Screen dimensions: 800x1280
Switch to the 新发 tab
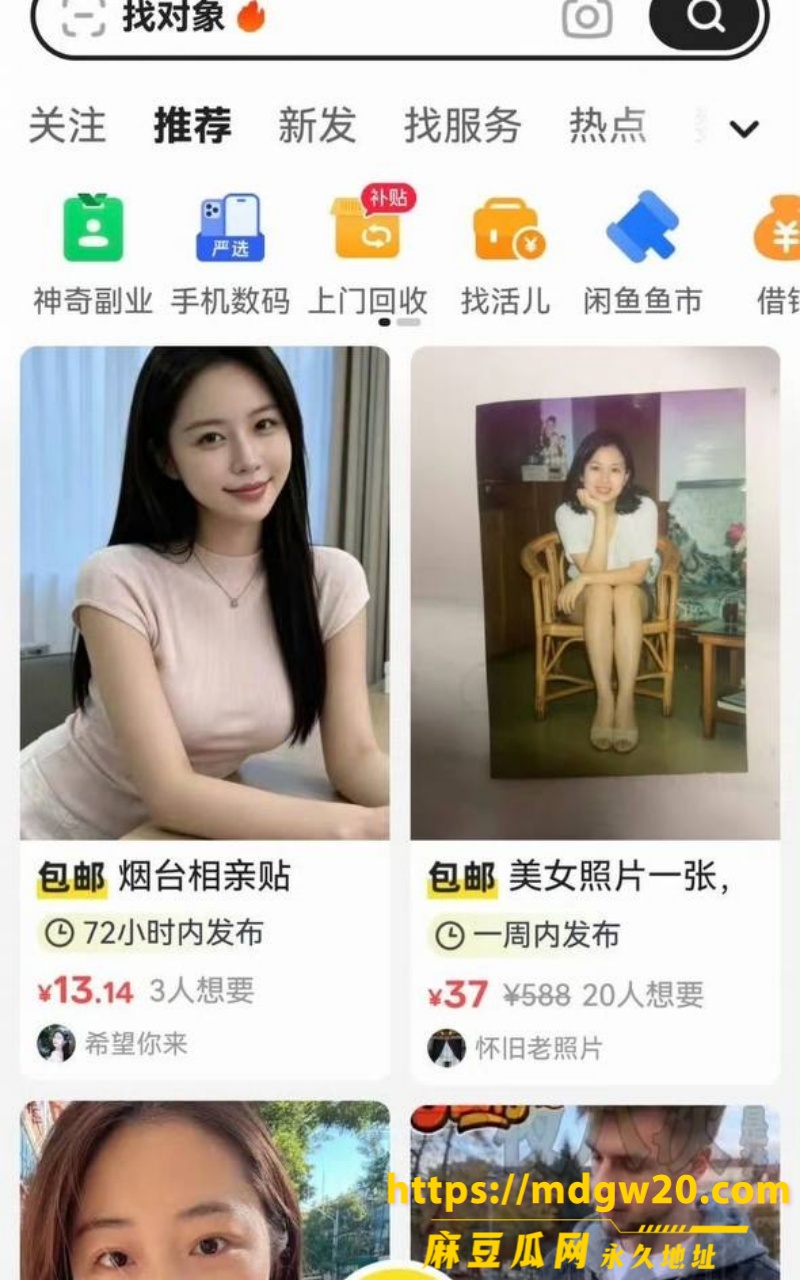click(317, 126)
